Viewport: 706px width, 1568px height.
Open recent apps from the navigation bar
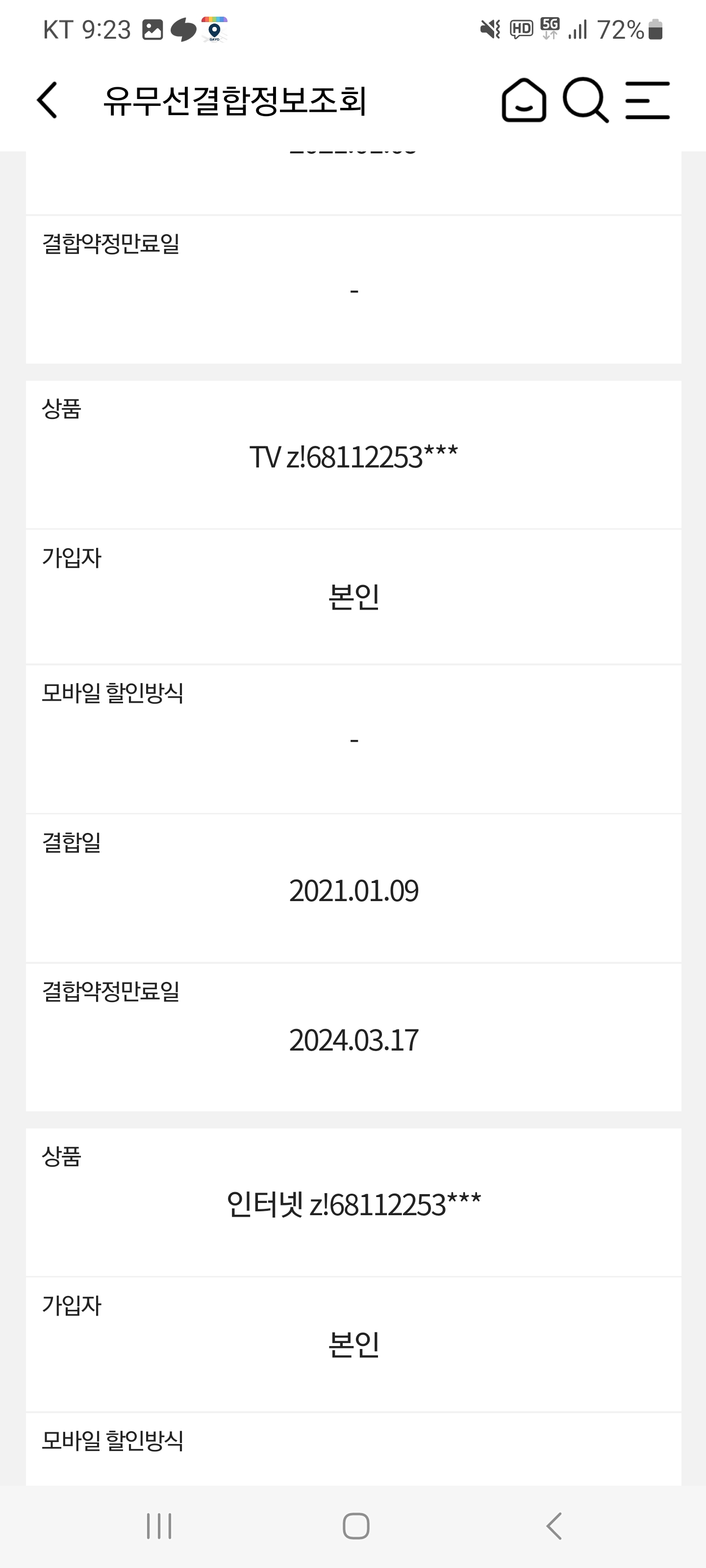click(159, 1526)
